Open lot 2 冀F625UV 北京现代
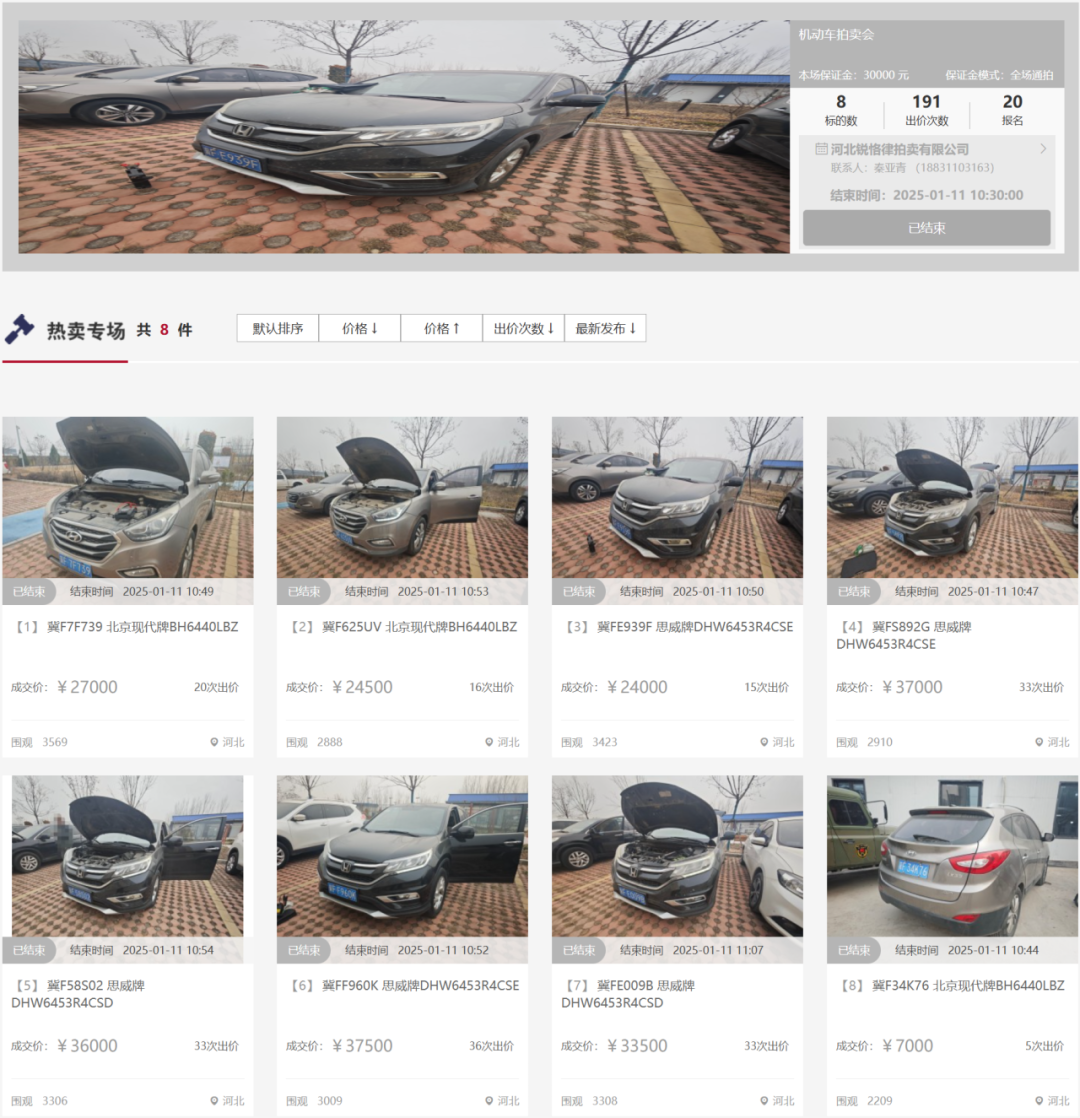Image resolution: width=1080 pixels, height=1118 pixels. click(402, 510)
